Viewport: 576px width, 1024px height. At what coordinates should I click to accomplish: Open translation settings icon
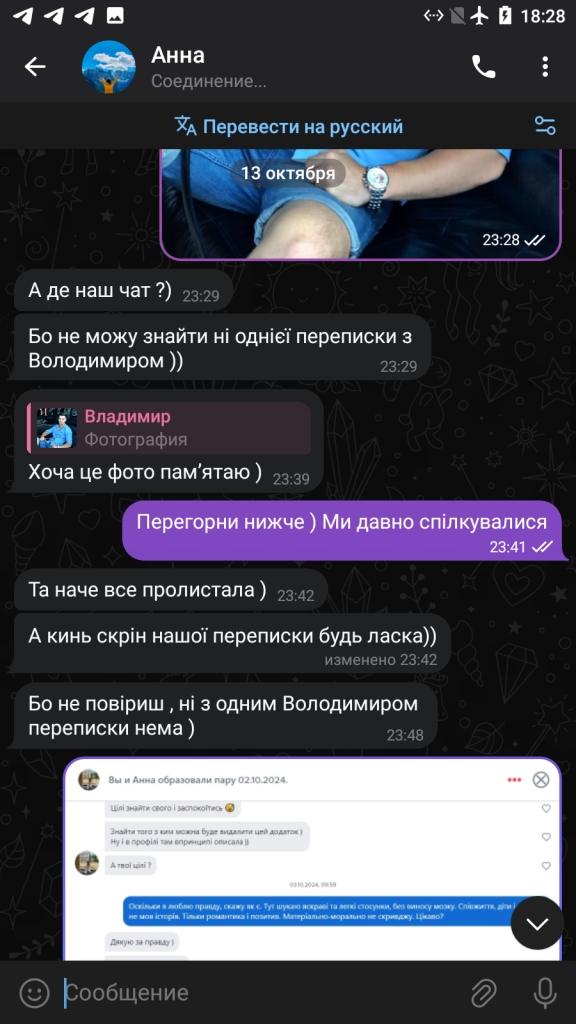click(545, 125)
